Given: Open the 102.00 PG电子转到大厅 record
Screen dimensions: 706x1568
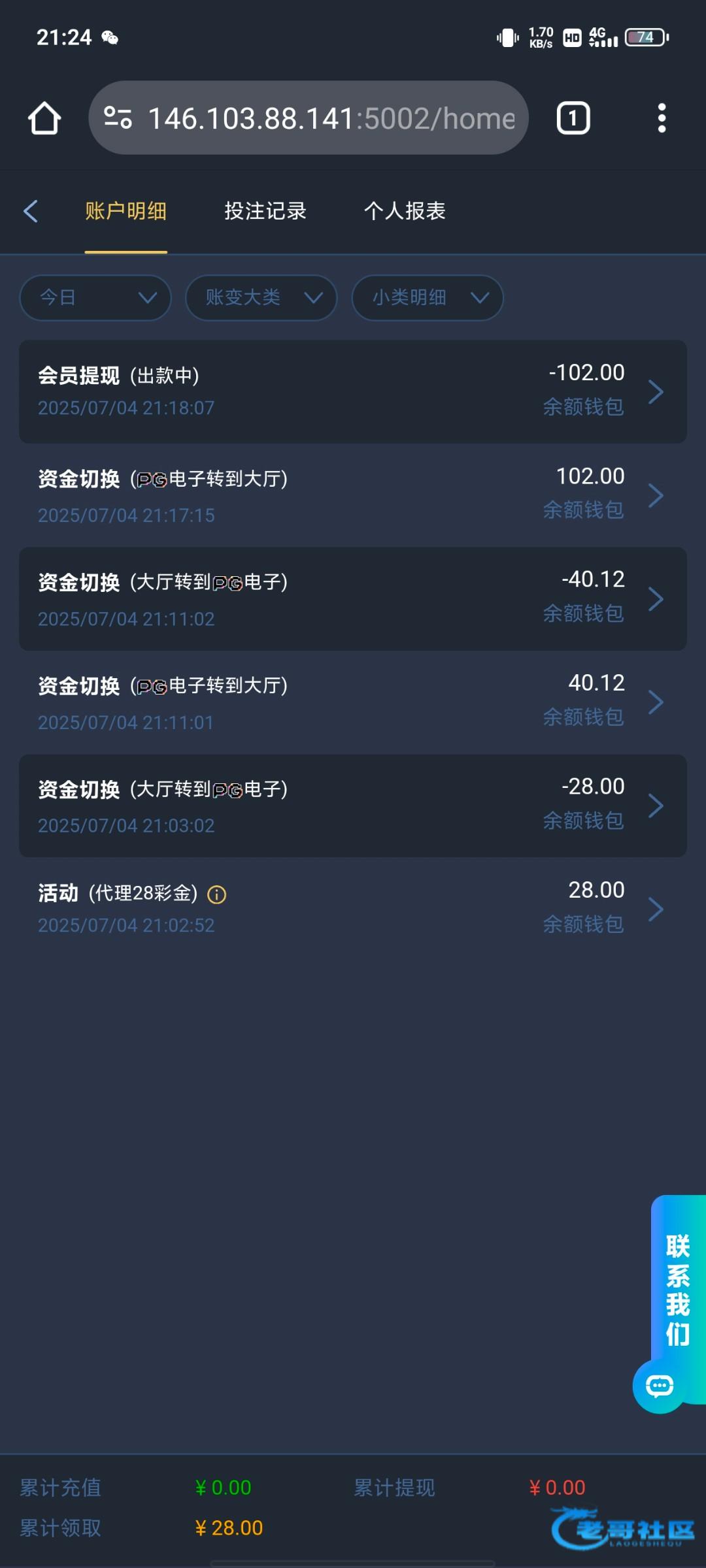Looking at the screenshot, I should click(x=353, y=495).
